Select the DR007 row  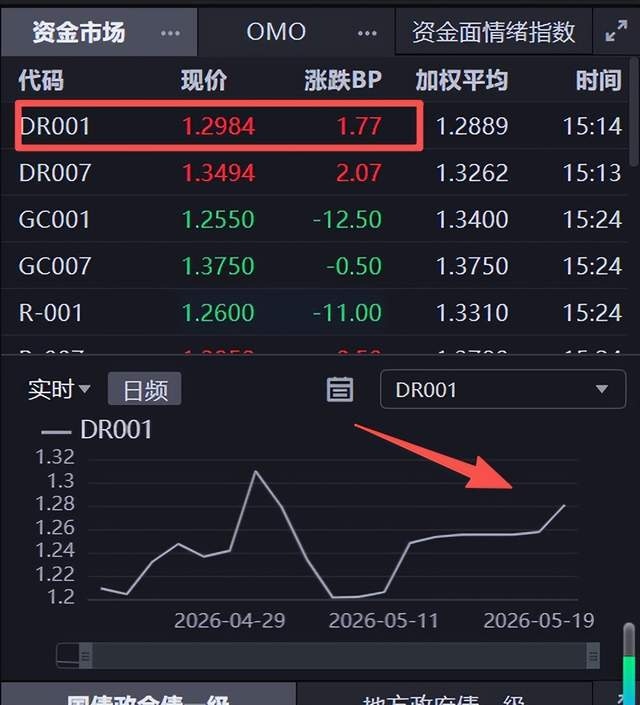(315, 173)
